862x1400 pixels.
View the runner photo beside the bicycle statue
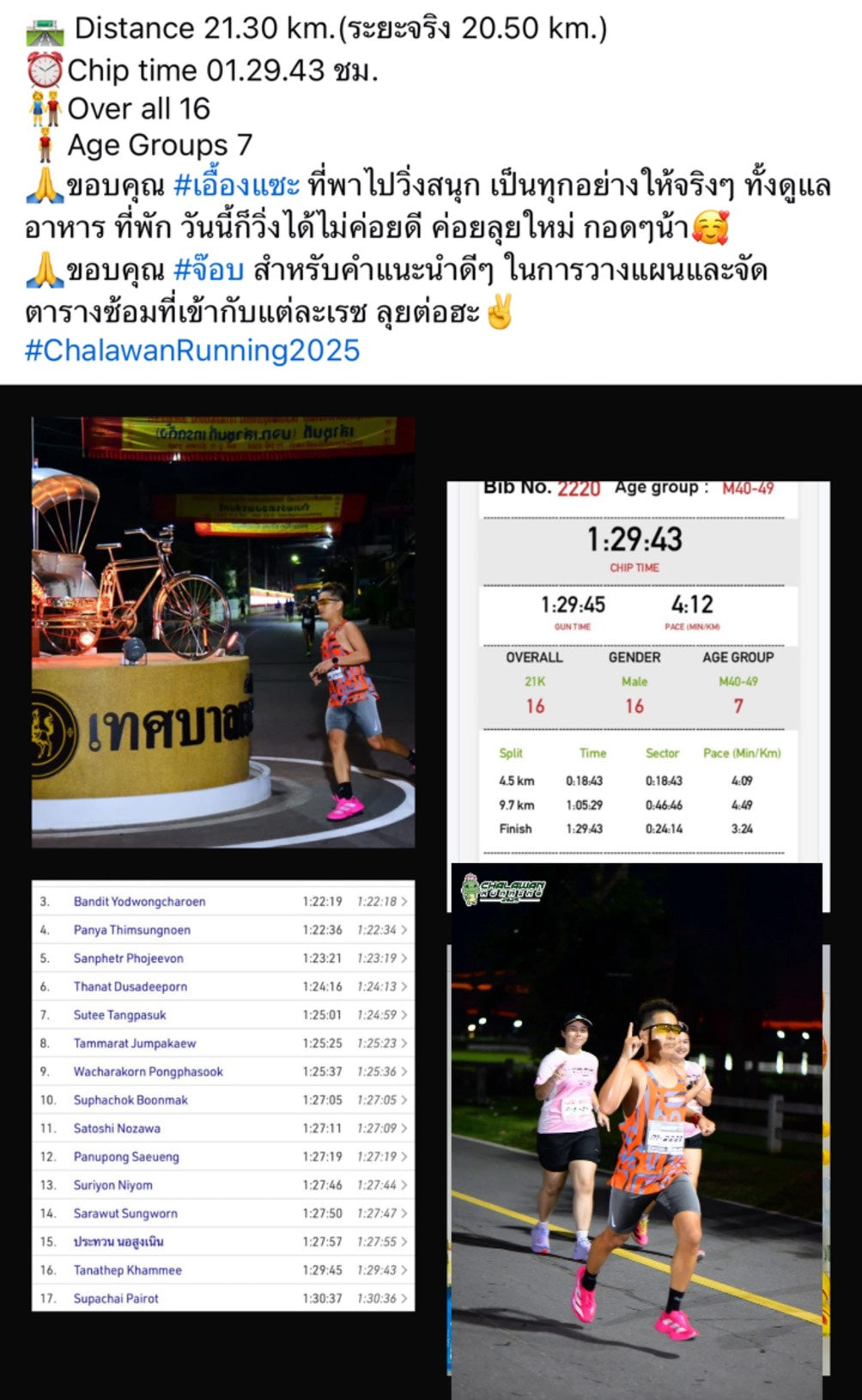pyautogui.click(x=223, y=632)
